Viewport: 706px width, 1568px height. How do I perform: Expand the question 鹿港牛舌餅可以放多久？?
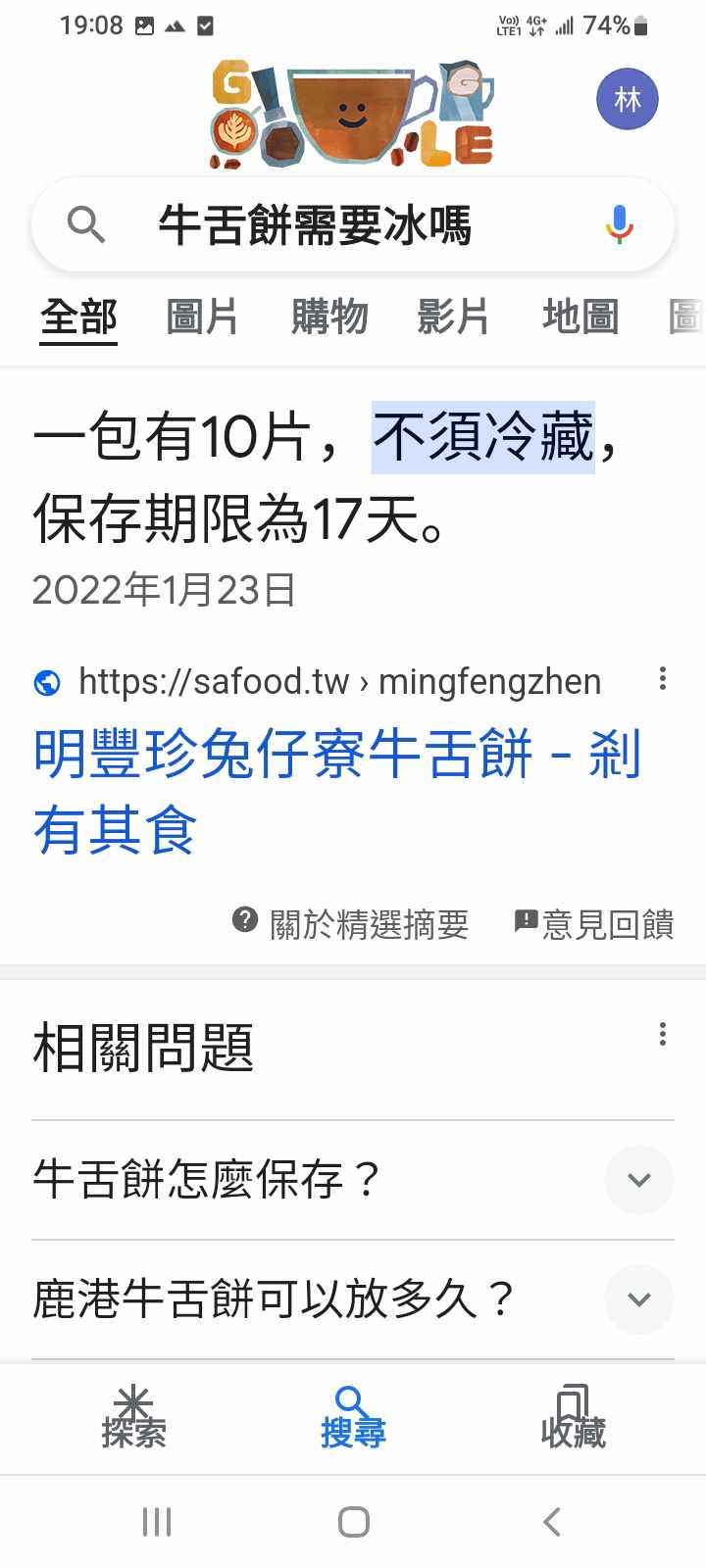pos(638,1299)
